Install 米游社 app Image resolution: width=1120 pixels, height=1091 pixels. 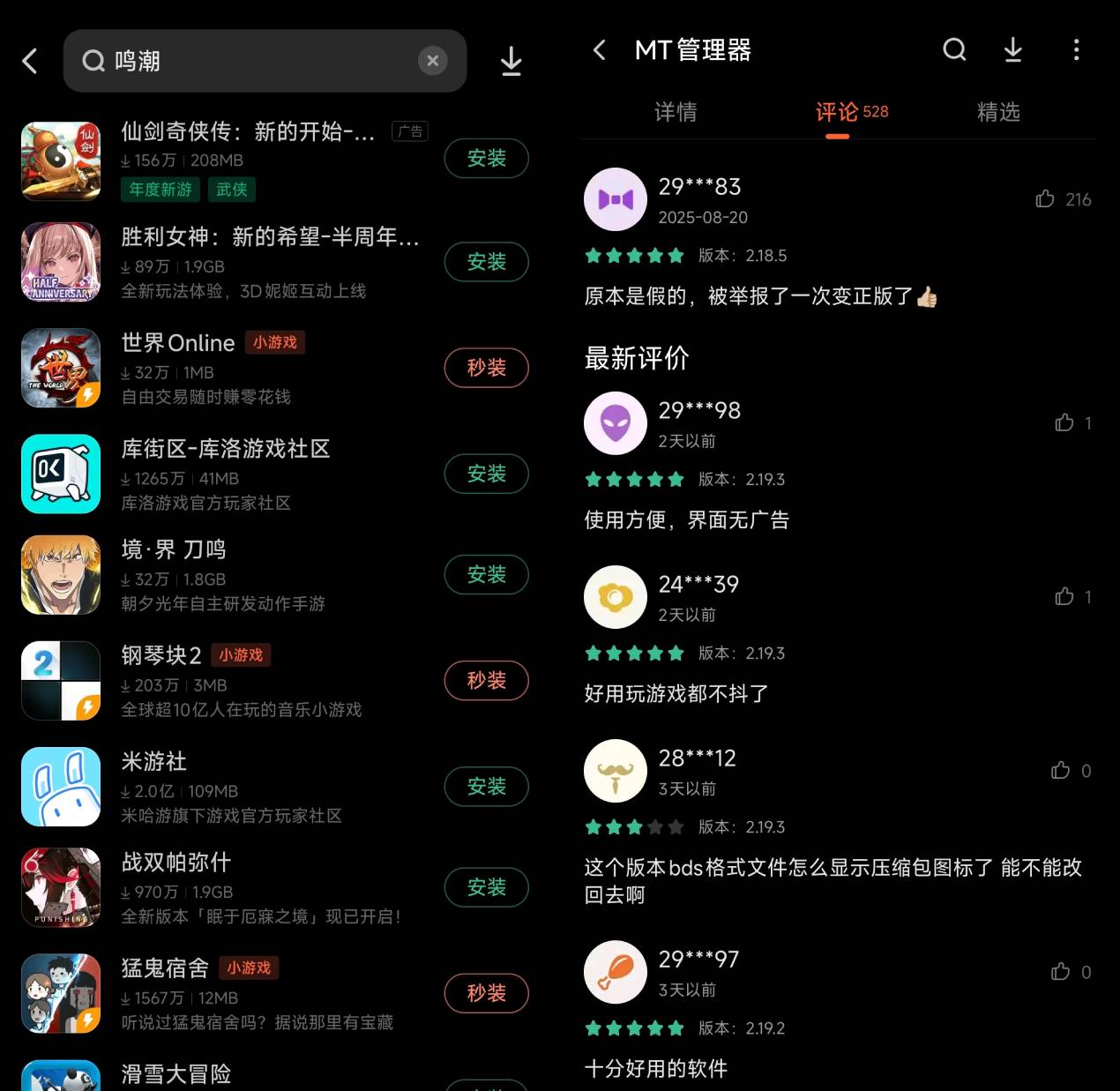tap(486, 786)
